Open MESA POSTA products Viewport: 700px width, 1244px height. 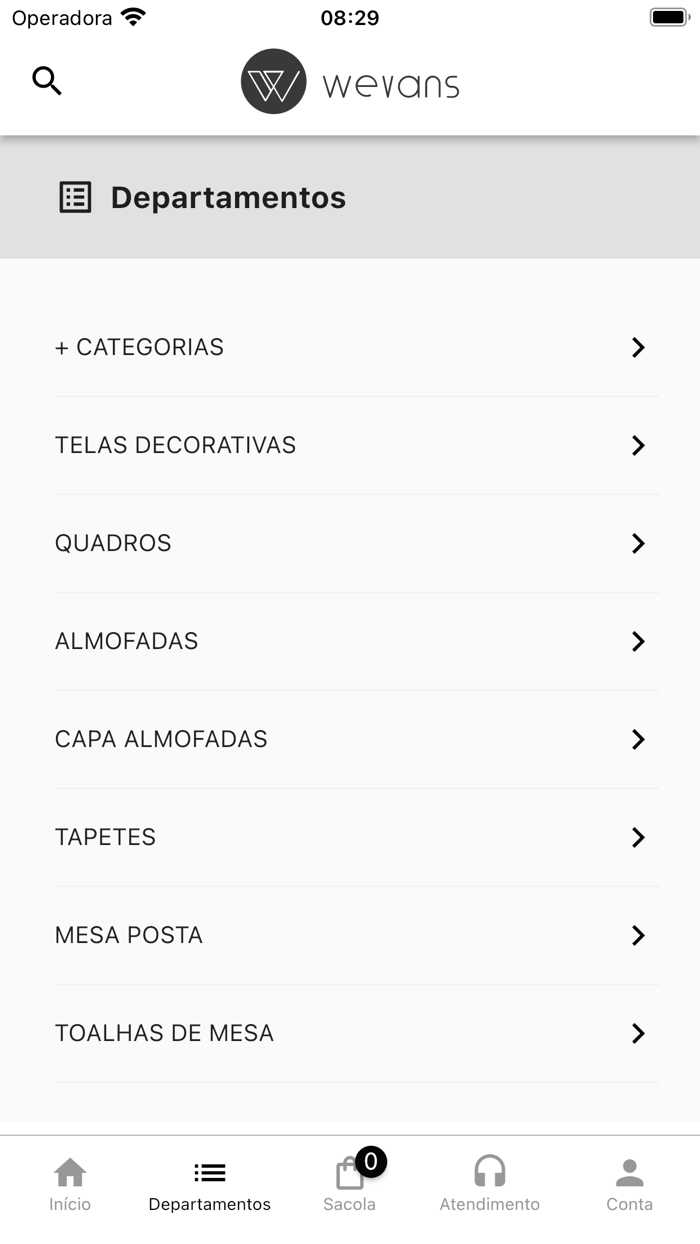click(x=350, y=935)
